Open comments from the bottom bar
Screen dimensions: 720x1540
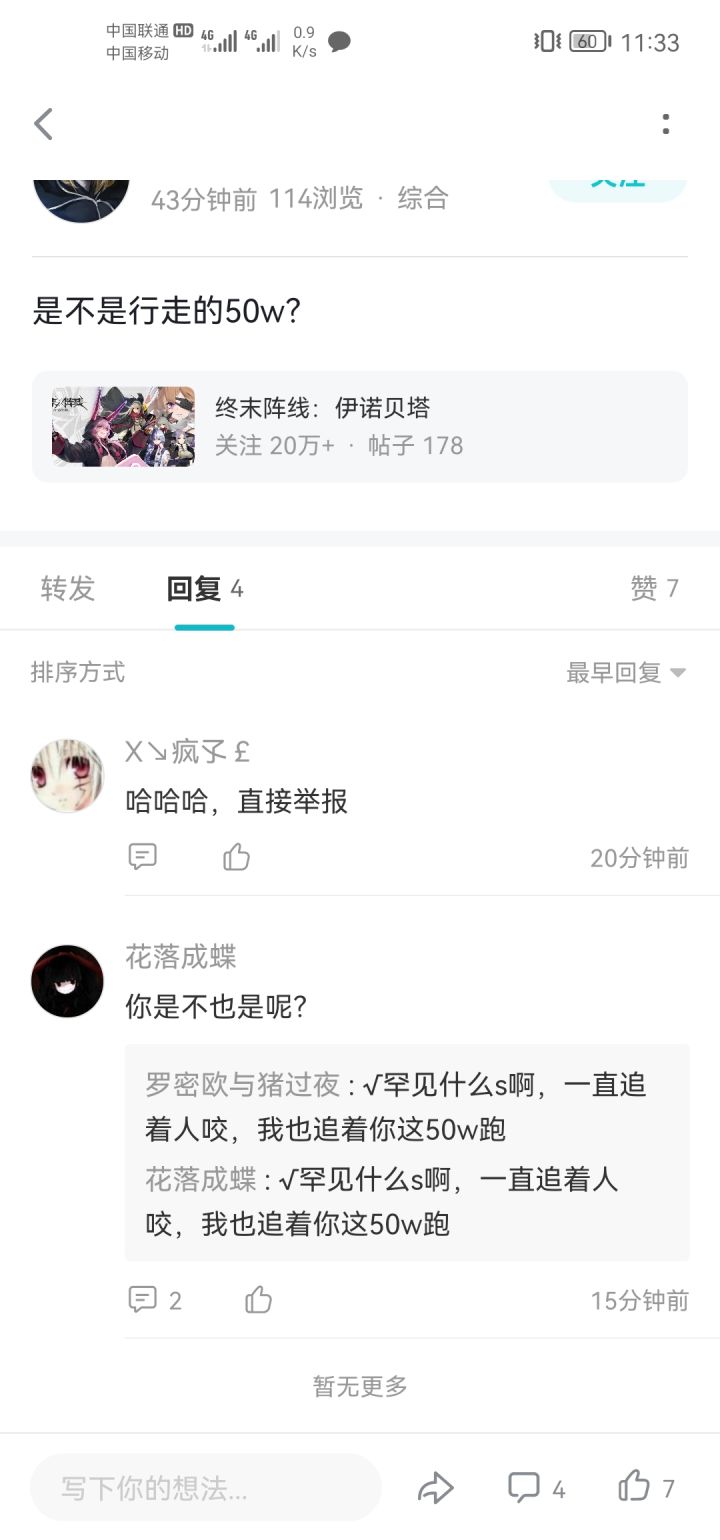pyautogui.click(x=536, y=1488)
